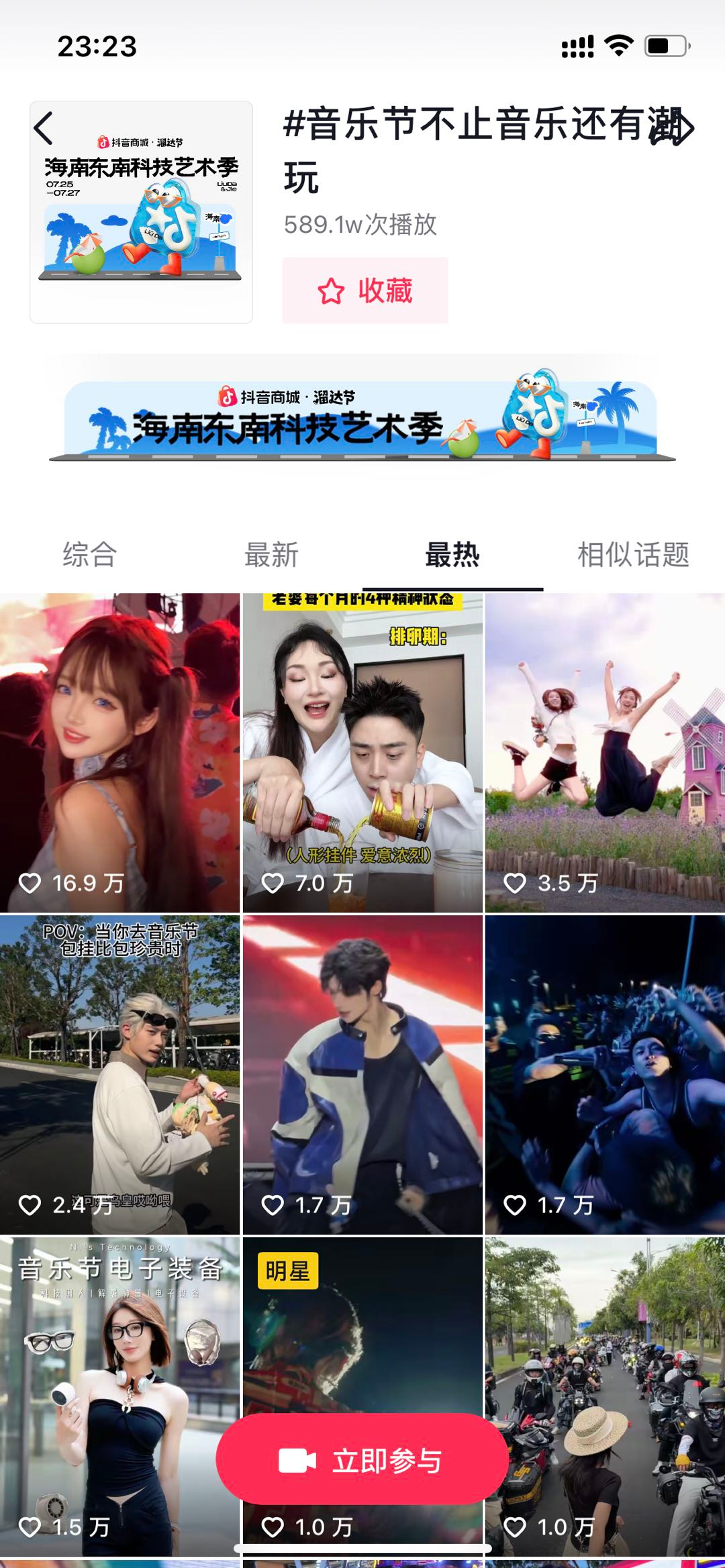Go back using the top-left arrow
Screen dimensions: 725x1568
tap(44, 128)
